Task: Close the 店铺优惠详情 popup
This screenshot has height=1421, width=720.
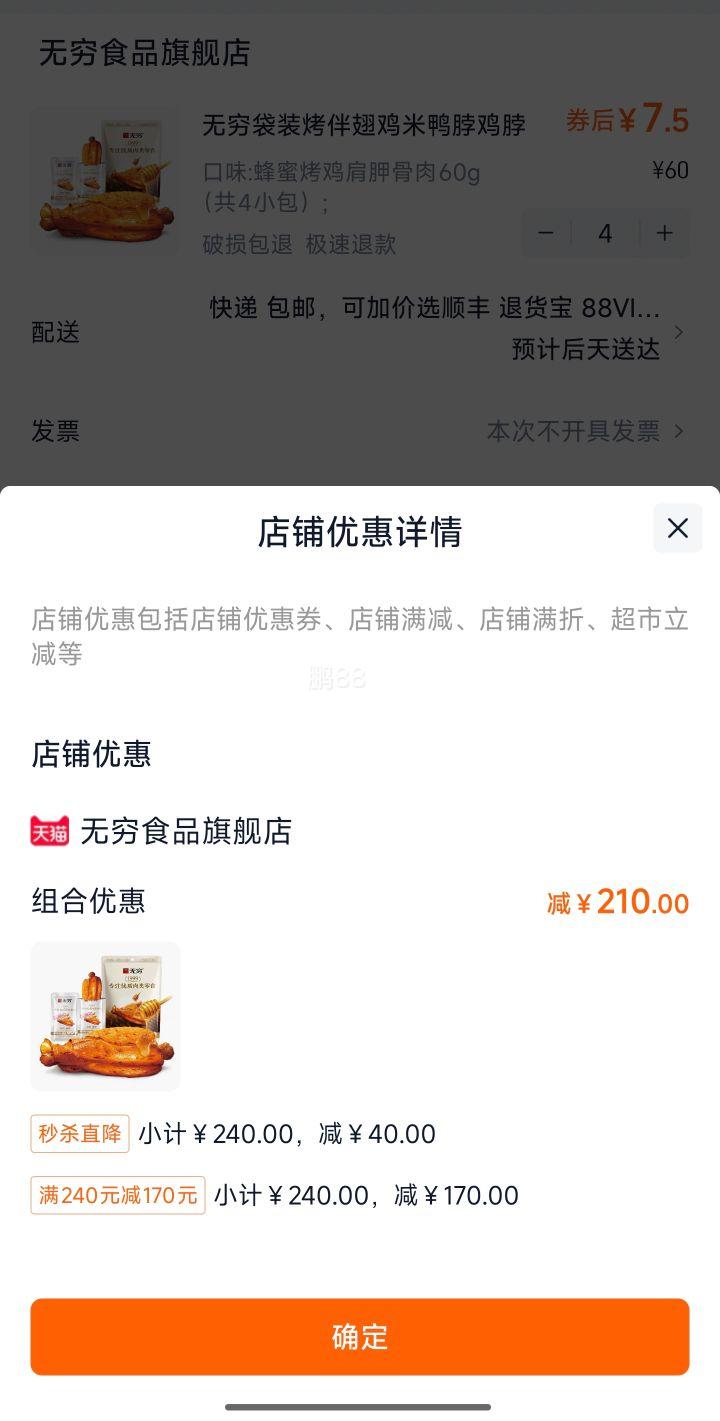Action: pyautogui.click(x=677, y=529)
